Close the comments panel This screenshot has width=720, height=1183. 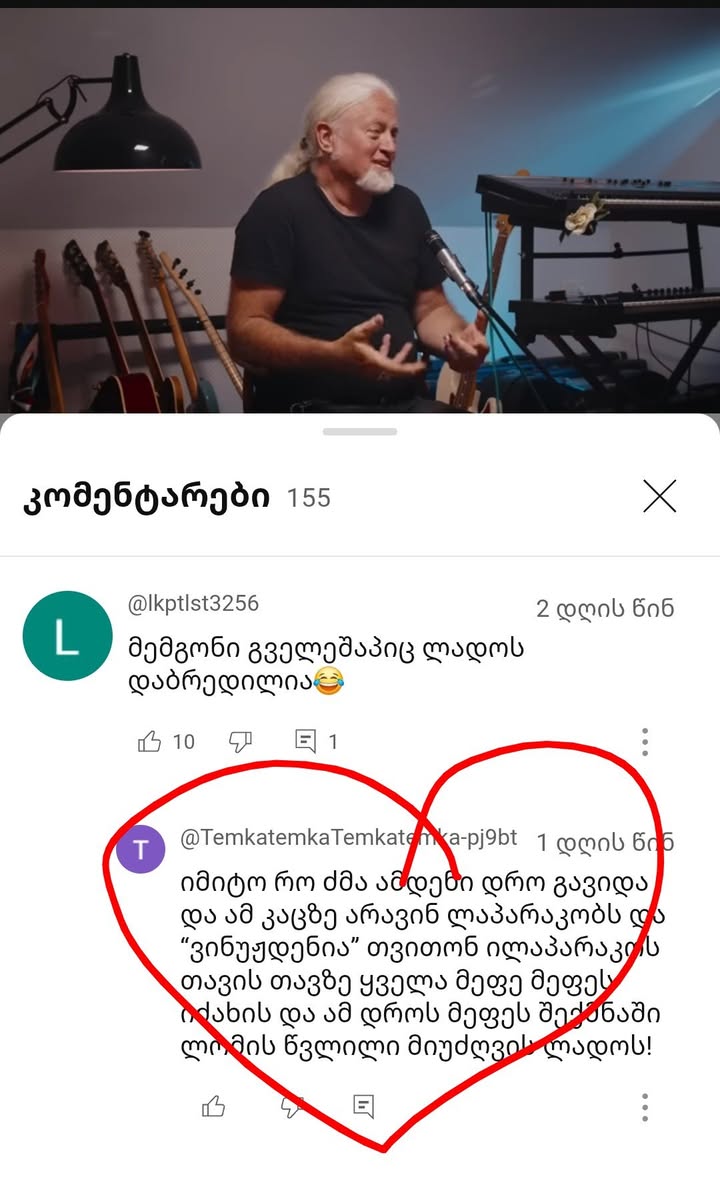659,496
